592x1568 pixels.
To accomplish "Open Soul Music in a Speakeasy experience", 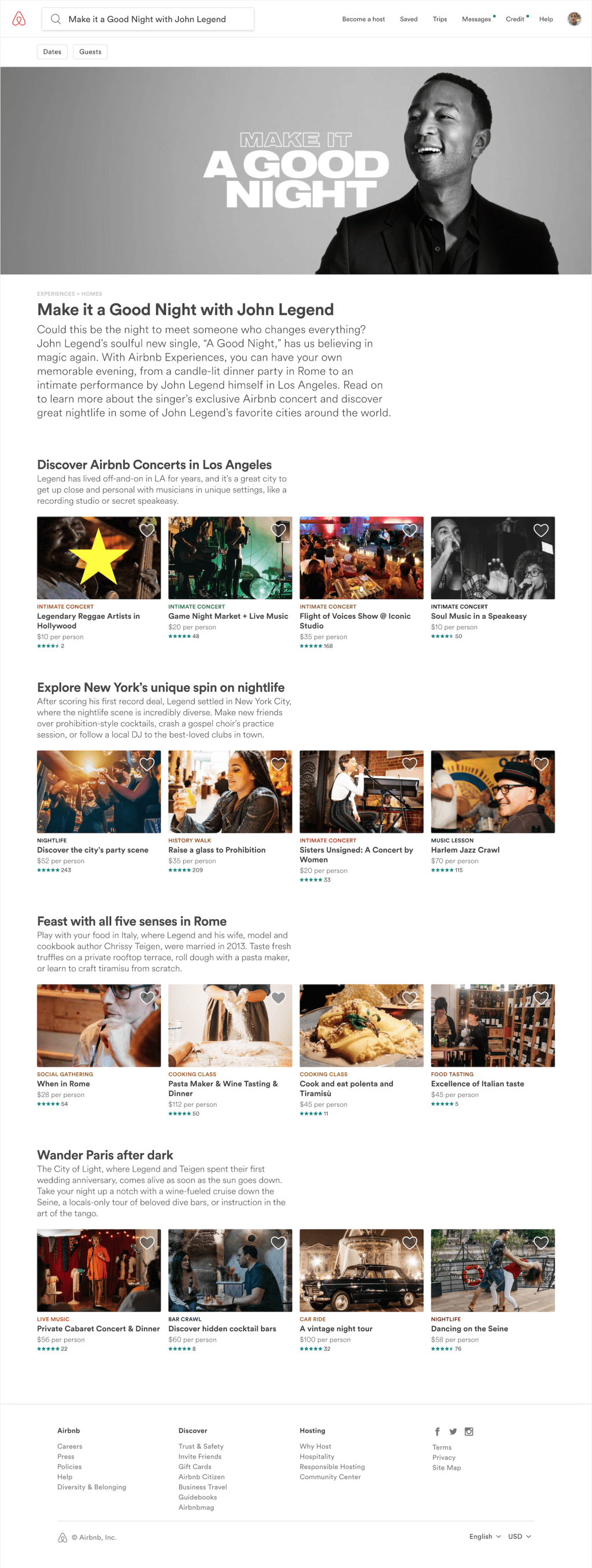I will click(479, 616).
